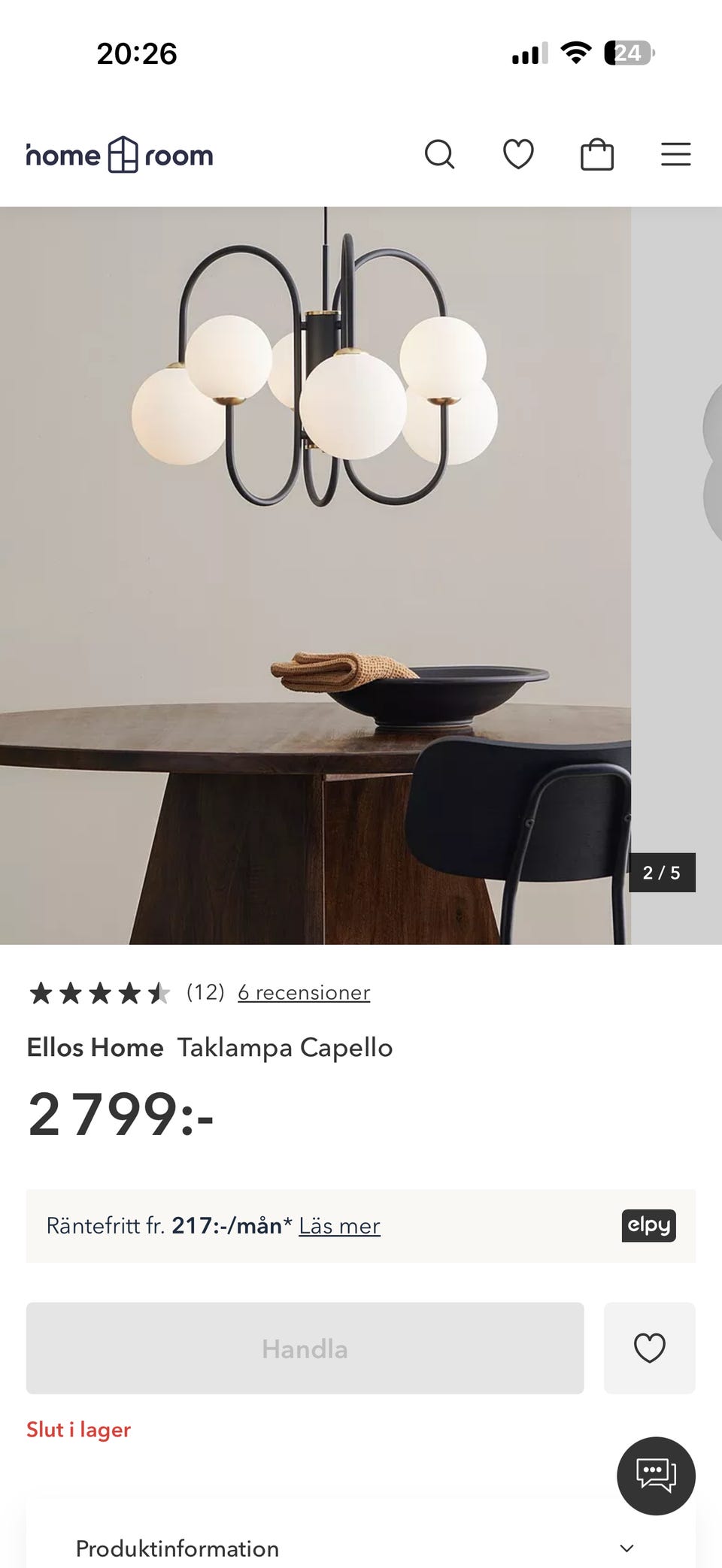722x1568 pixels.
Task: Open the 6 recensioner reviews link
Action: [x=303, y=992]
